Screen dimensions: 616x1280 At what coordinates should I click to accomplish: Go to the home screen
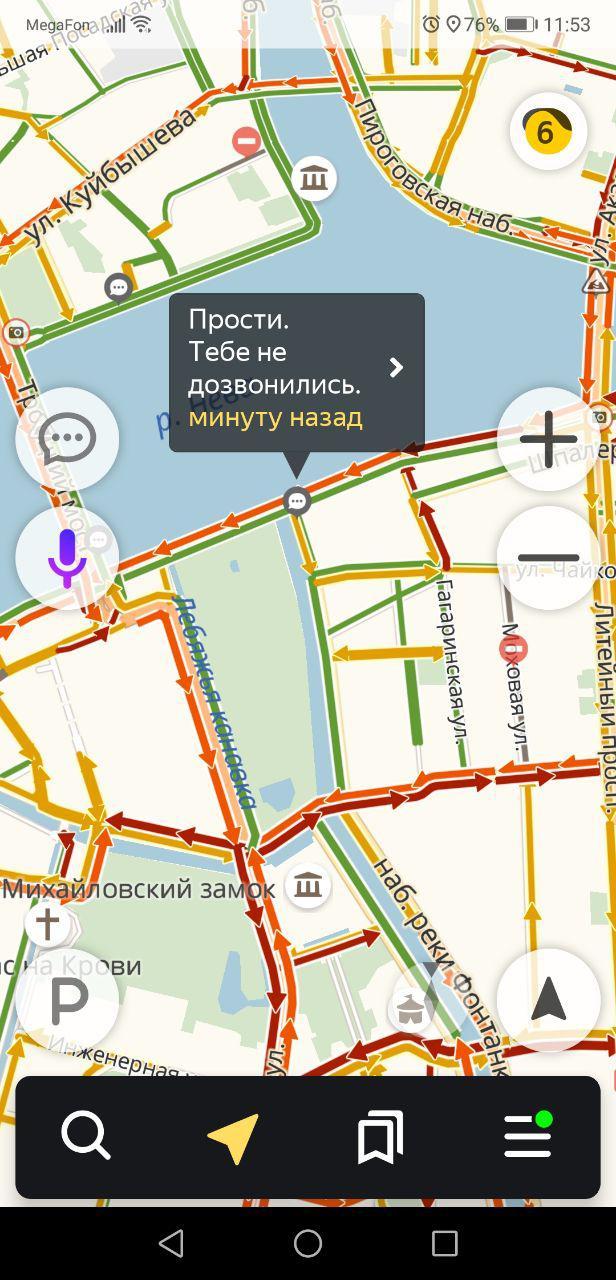[308, 1243]
